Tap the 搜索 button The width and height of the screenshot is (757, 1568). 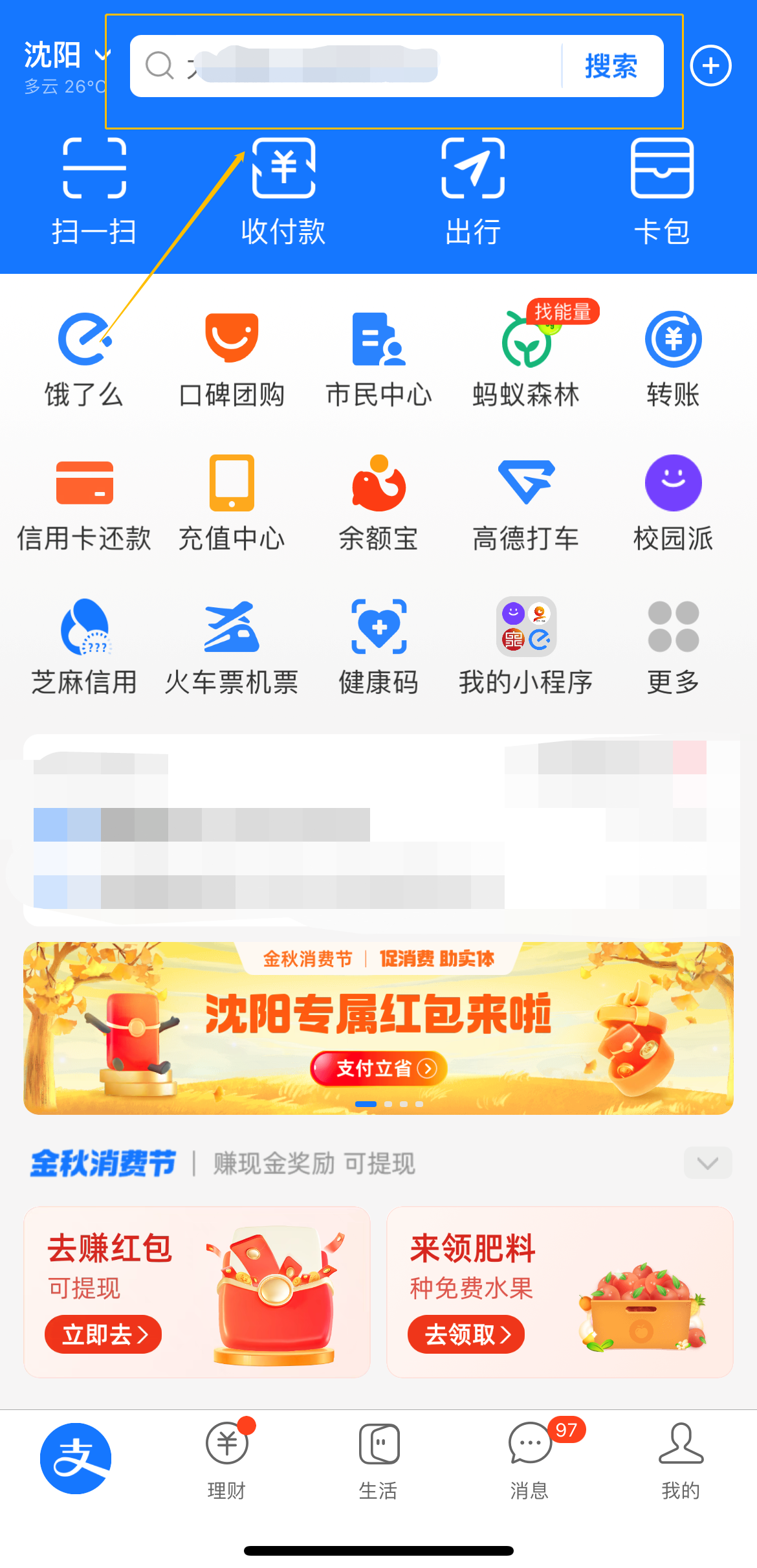coord(611,66)
